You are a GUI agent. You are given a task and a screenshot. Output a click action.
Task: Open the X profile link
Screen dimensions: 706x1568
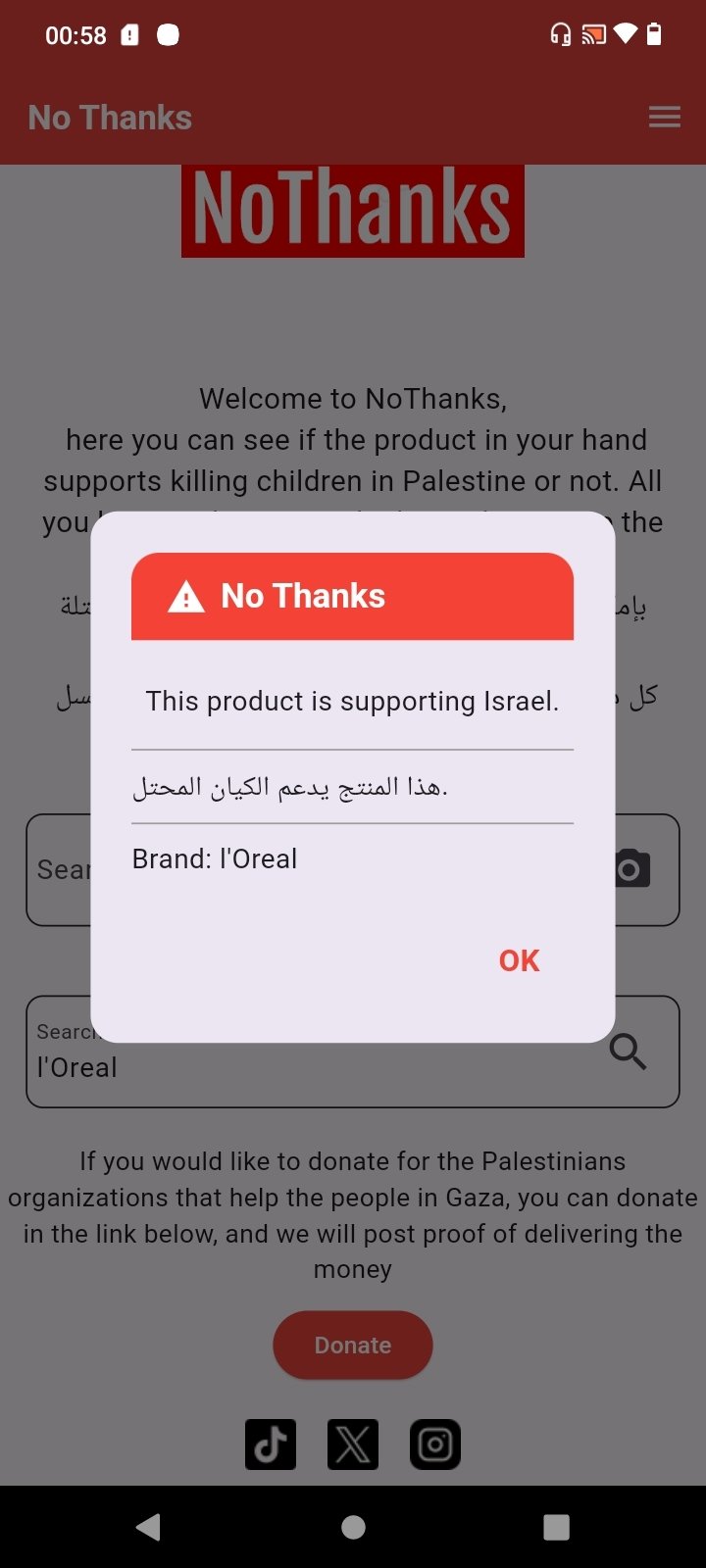[x=353, y=1444]
